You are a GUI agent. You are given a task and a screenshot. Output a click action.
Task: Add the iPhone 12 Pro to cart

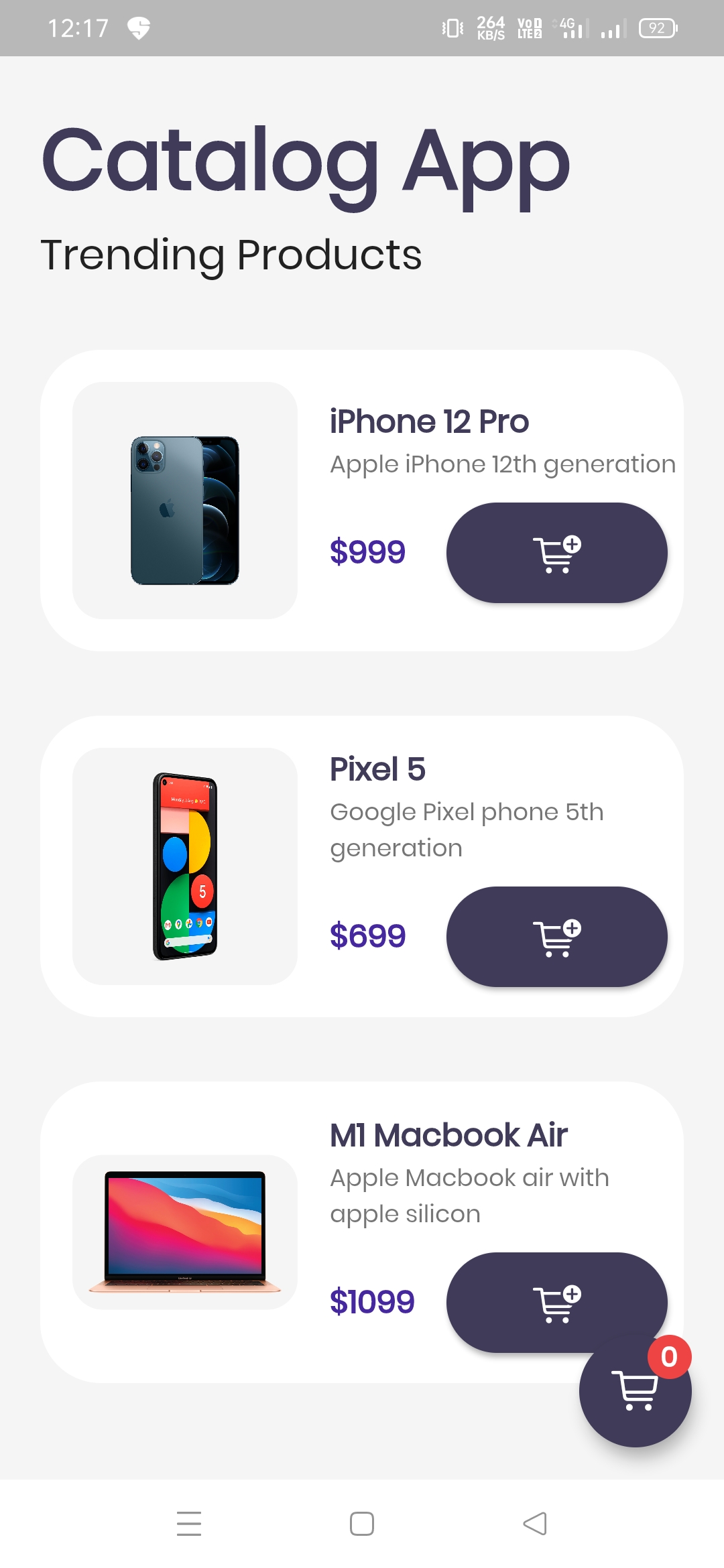coord(556,553)
